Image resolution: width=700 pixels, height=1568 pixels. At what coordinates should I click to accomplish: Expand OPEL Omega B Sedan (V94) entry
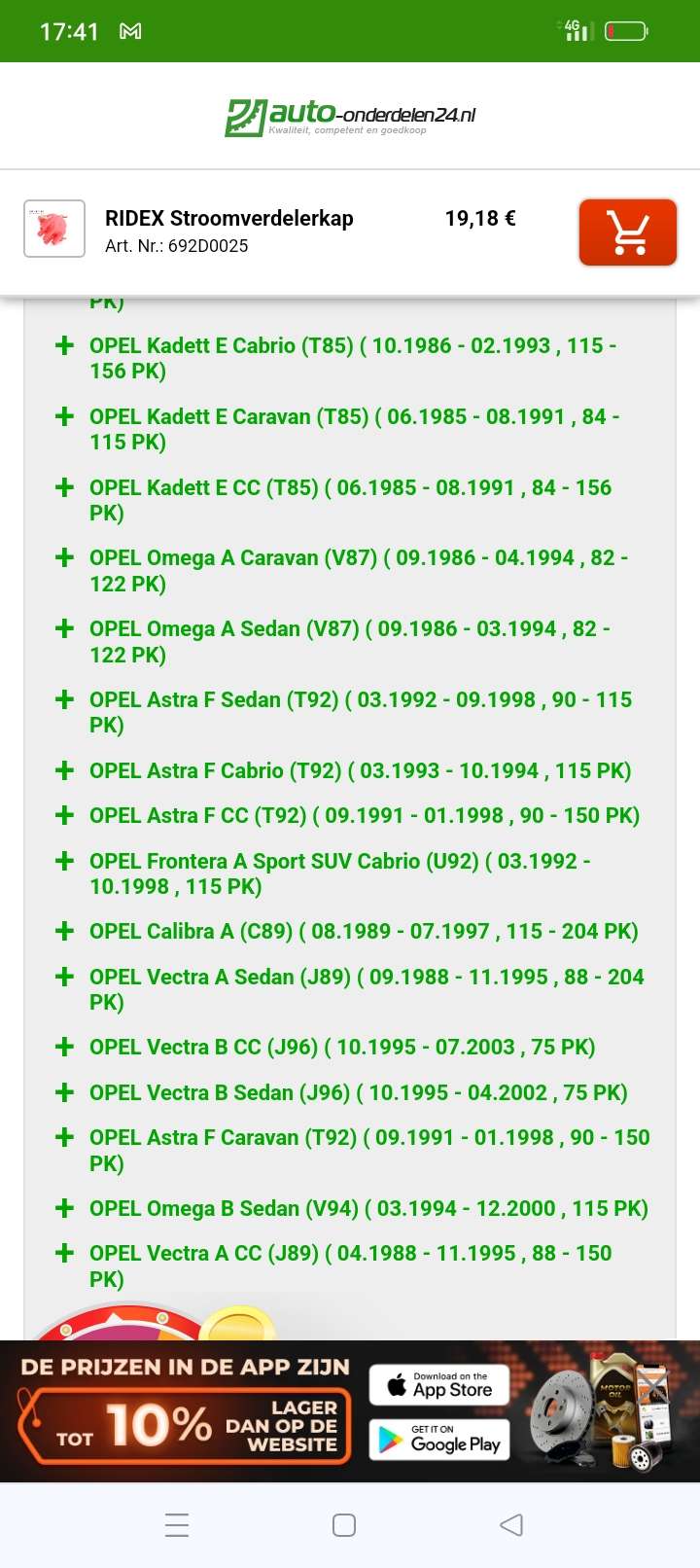coord(65,1208)
